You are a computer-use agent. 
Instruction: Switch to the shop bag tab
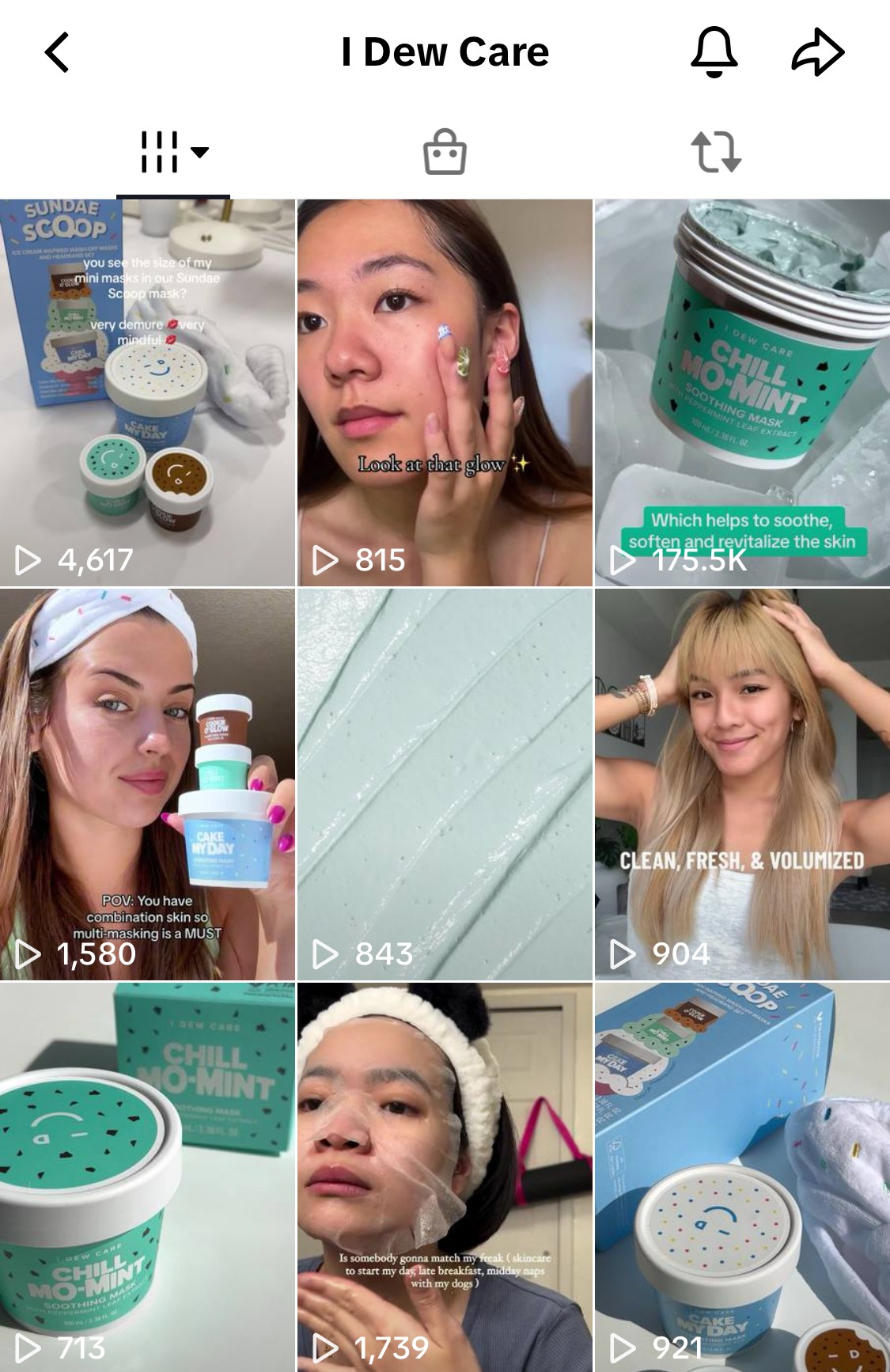(x=445, y=152)
